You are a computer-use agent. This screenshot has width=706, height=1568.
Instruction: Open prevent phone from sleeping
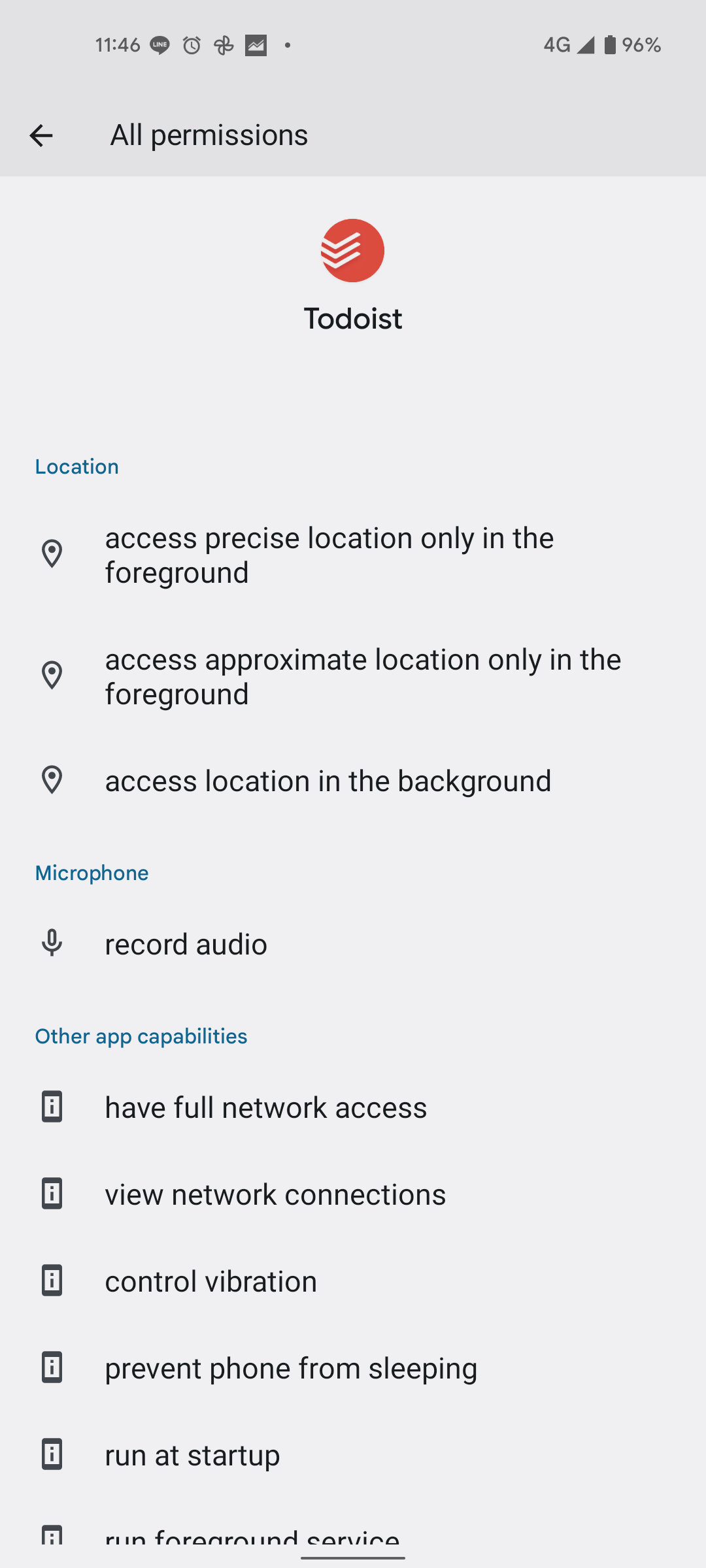[x=291, y=1368]
